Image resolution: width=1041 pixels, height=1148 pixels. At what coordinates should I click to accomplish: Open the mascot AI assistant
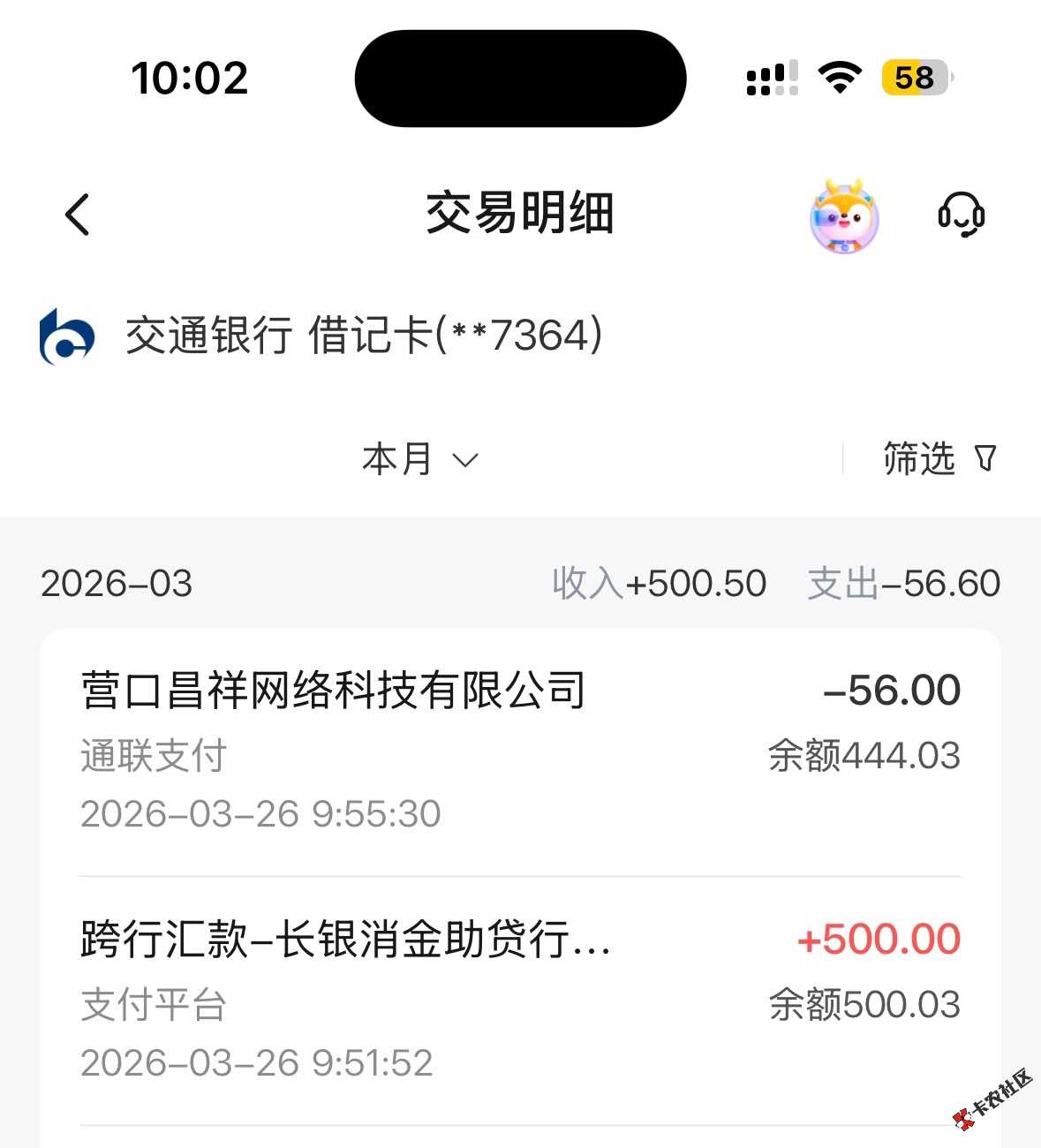(844, 216)
